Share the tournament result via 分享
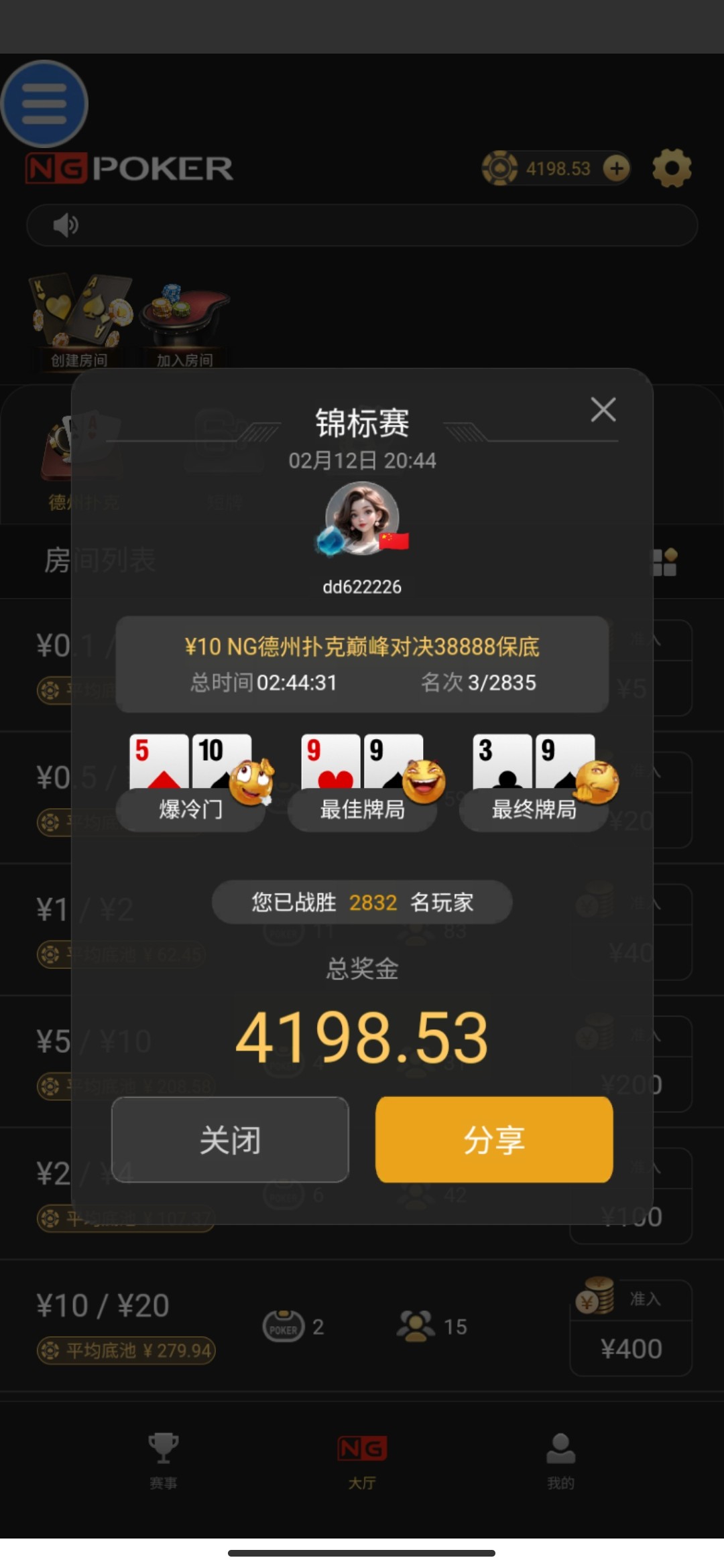724x1568 pixels. [x=494, y=1139]
